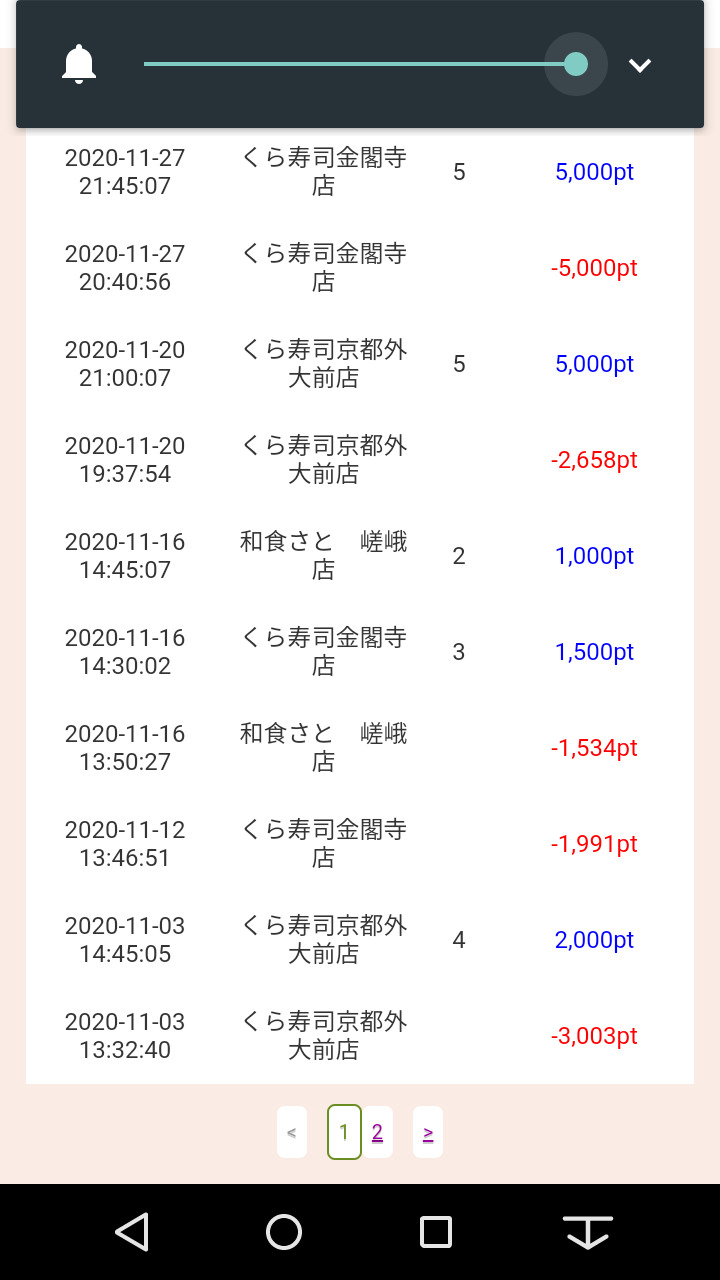Click the red -2,658pt amount
This screenshot has width=720, height=1280.
tap(595, 460)
